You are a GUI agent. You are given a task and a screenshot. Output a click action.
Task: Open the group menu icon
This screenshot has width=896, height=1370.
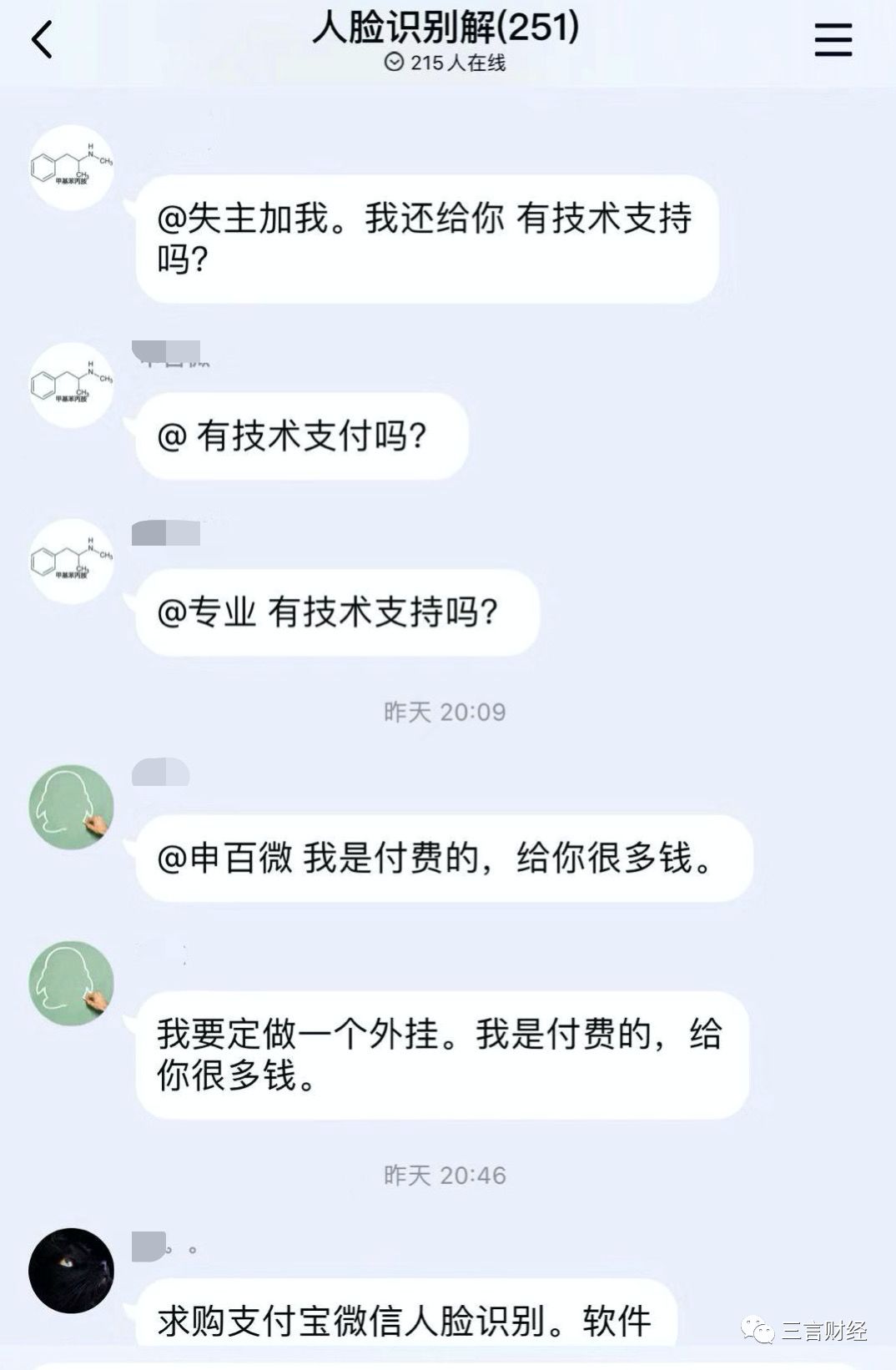833,39
